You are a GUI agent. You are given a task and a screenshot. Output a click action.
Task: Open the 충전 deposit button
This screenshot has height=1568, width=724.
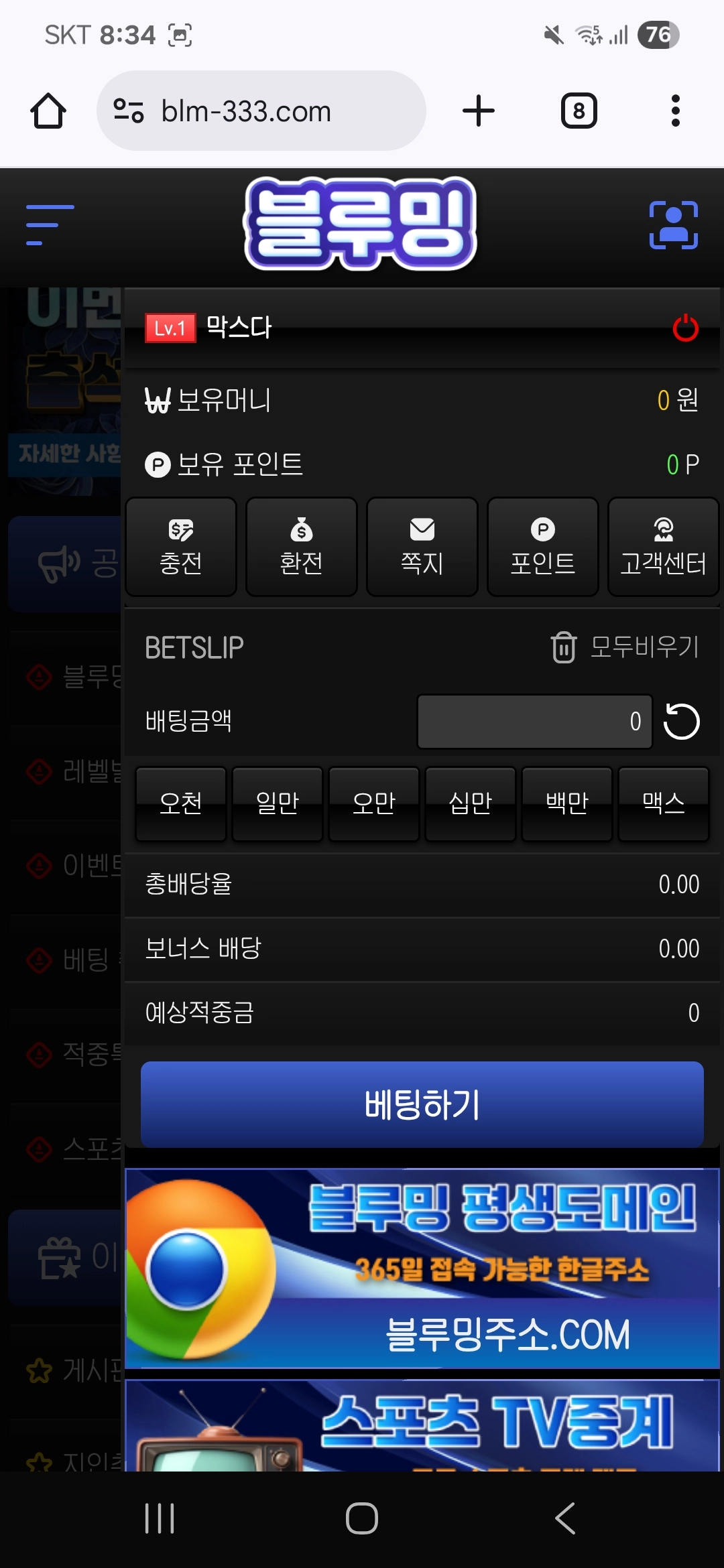click(x=181, y=547)
